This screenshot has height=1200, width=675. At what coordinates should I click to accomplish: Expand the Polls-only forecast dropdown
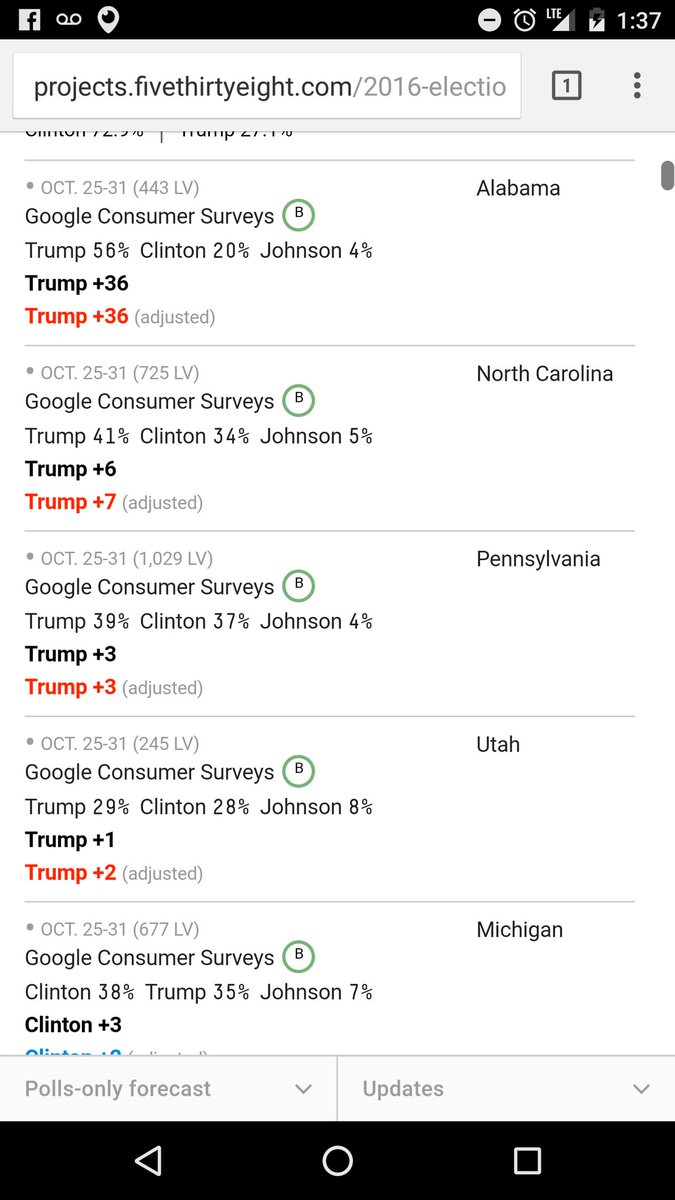[168, 1089]
